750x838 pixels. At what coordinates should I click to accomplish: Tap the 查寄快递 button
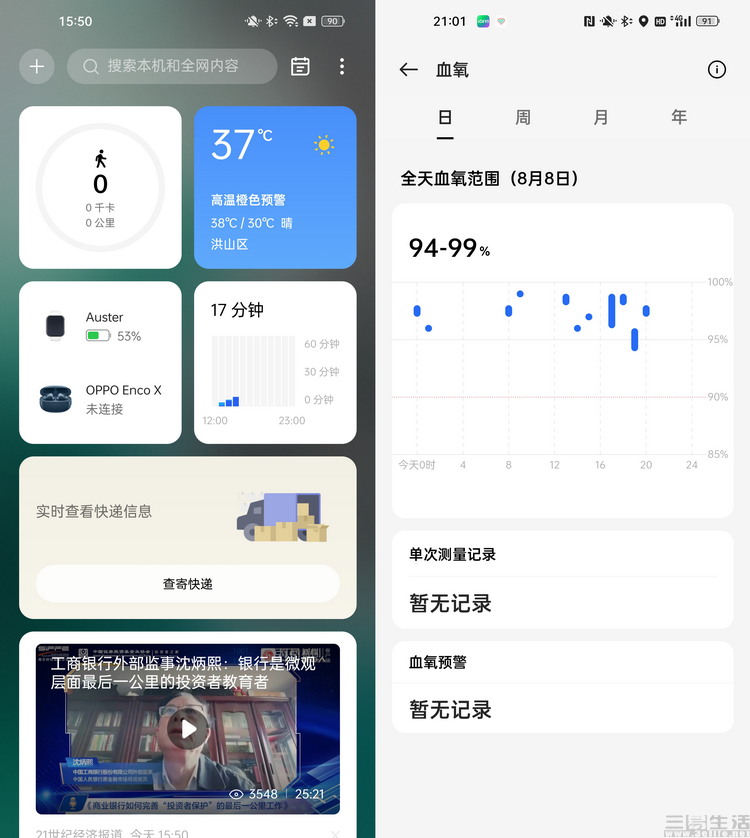pyautogui.click(x=188, y=583)
